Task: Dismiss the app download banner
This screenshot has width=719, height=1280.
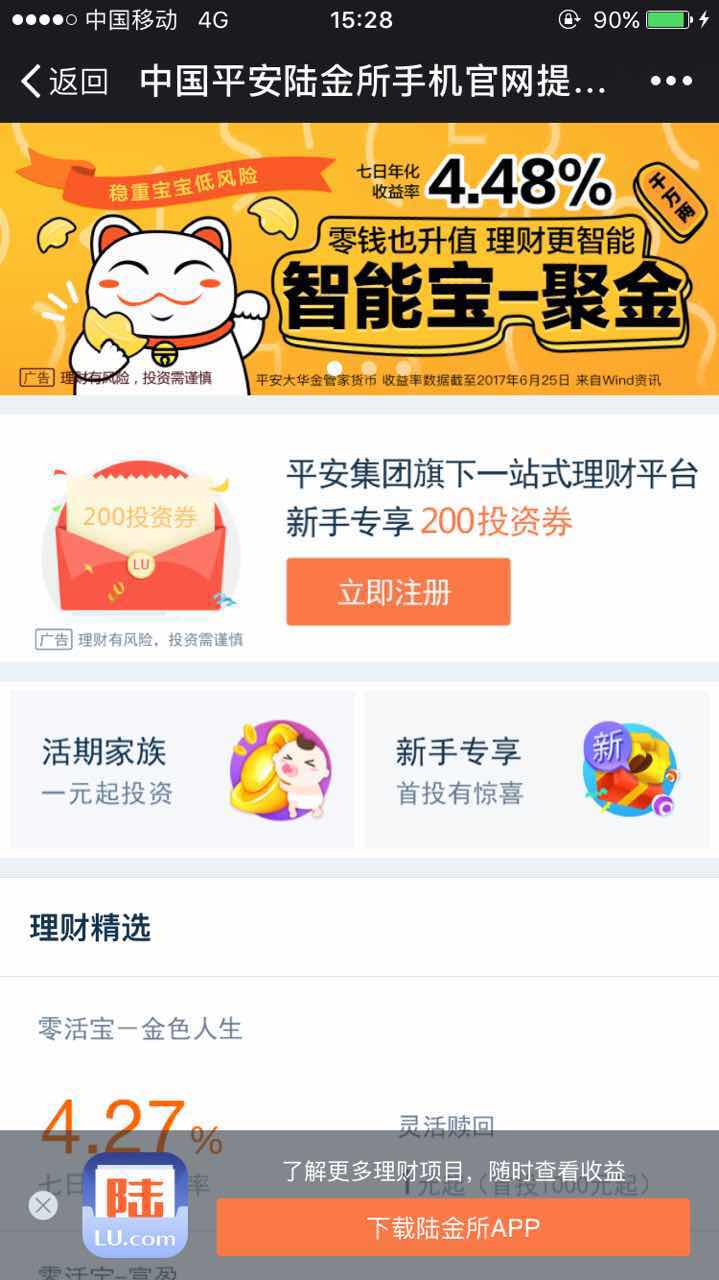Action: [43, 1206]
